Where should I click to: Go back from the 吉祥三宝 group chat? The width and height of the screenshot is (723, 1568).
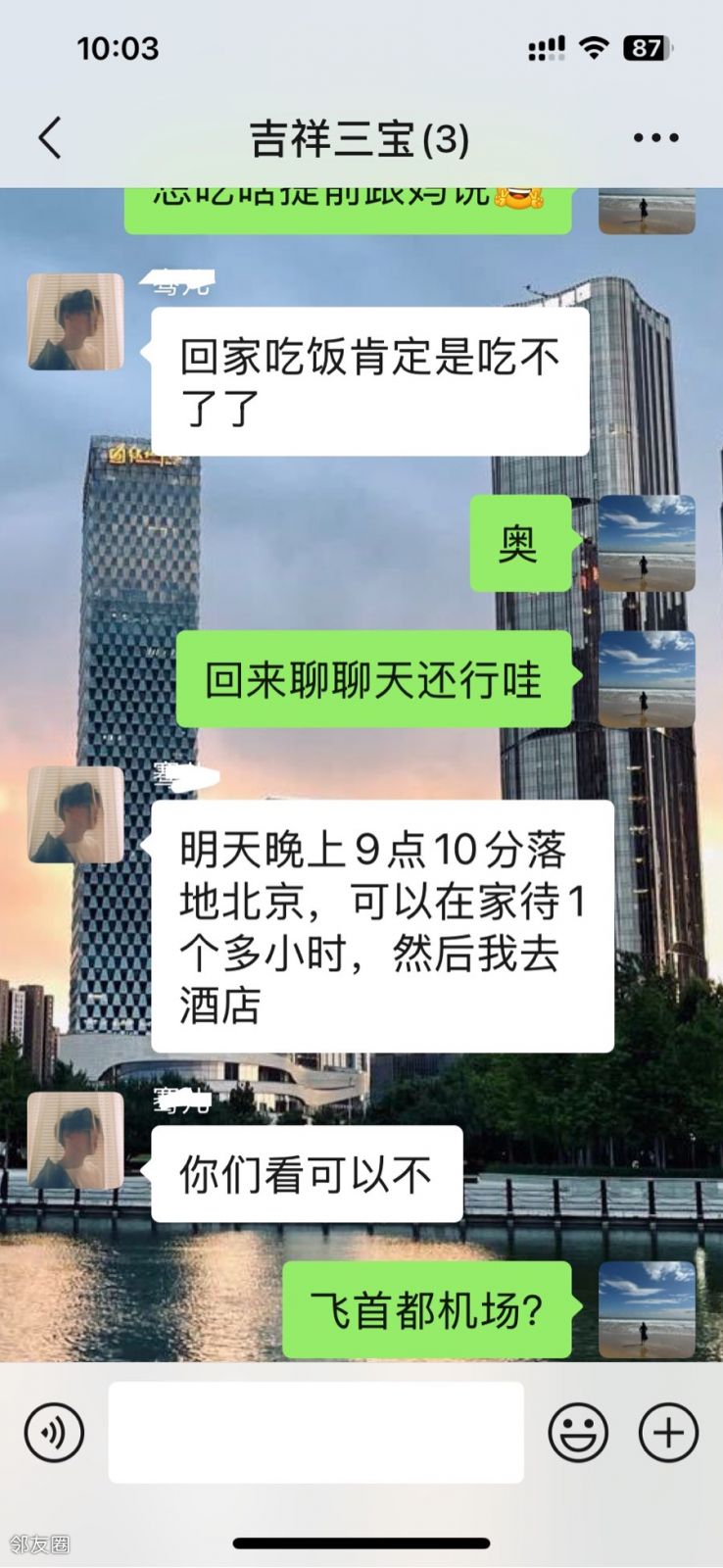(51, 137)
